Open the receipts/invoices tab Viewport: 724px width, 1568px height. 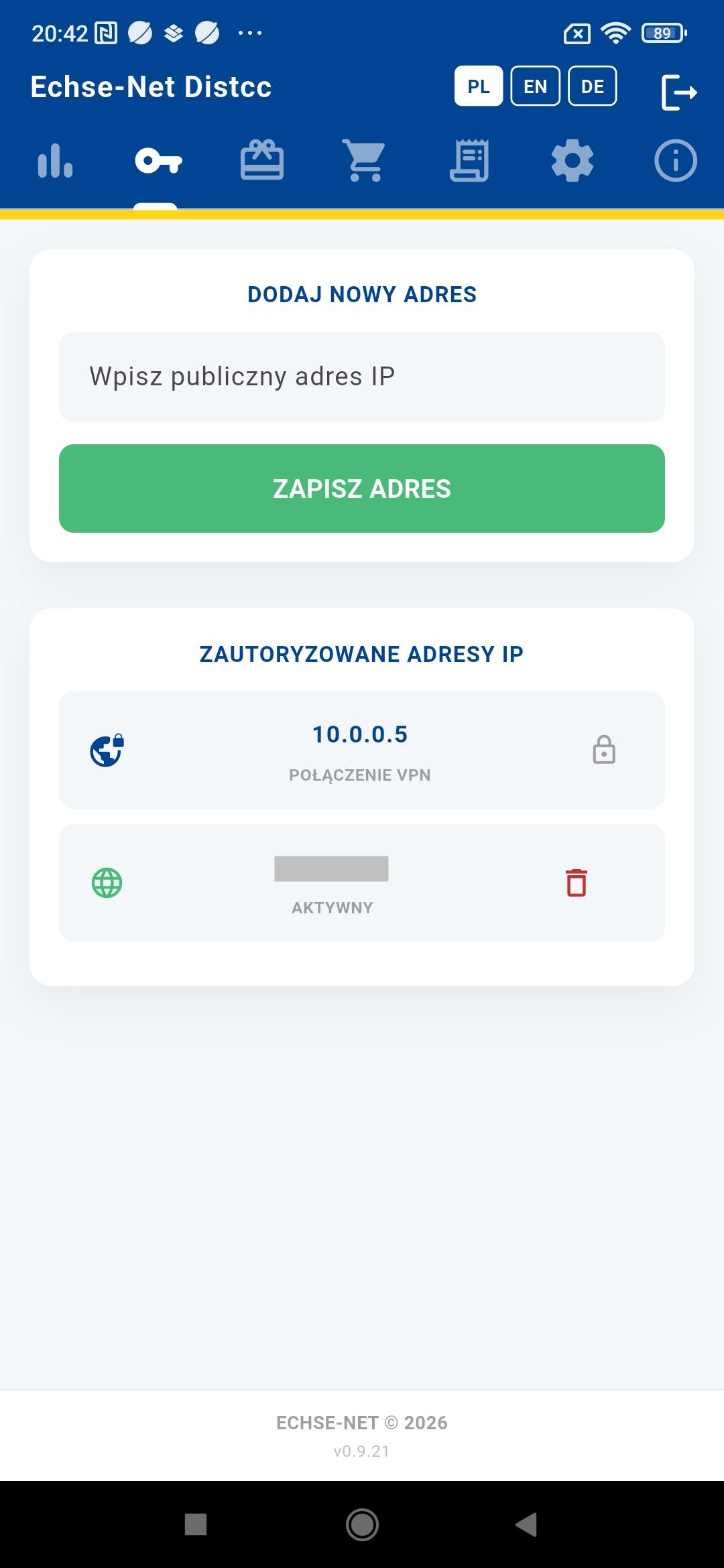coord(469,161)
